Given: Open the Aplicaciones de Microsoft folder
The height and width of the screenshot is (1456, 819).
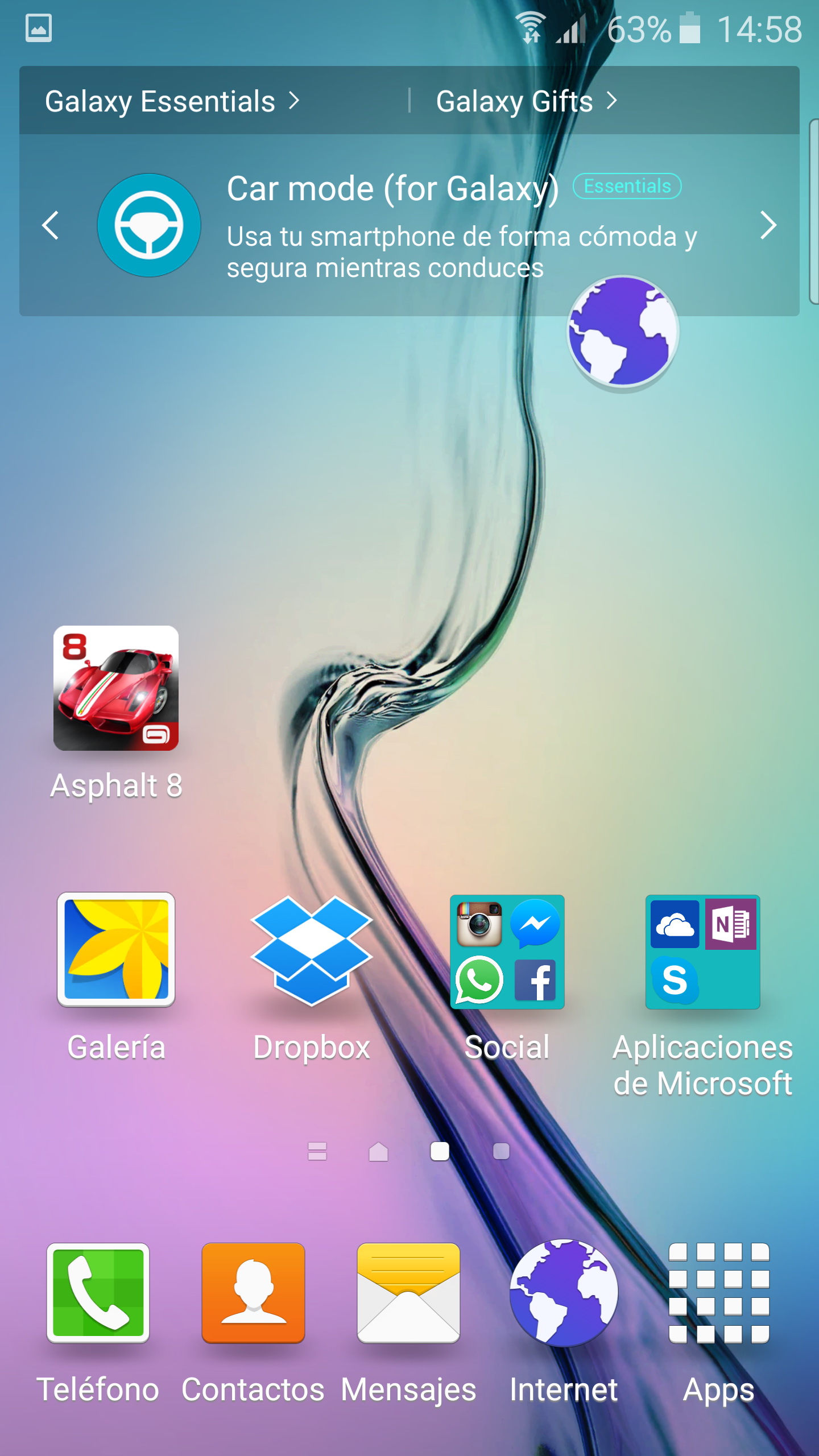Looking at the screenshot, I should (703, 952).
